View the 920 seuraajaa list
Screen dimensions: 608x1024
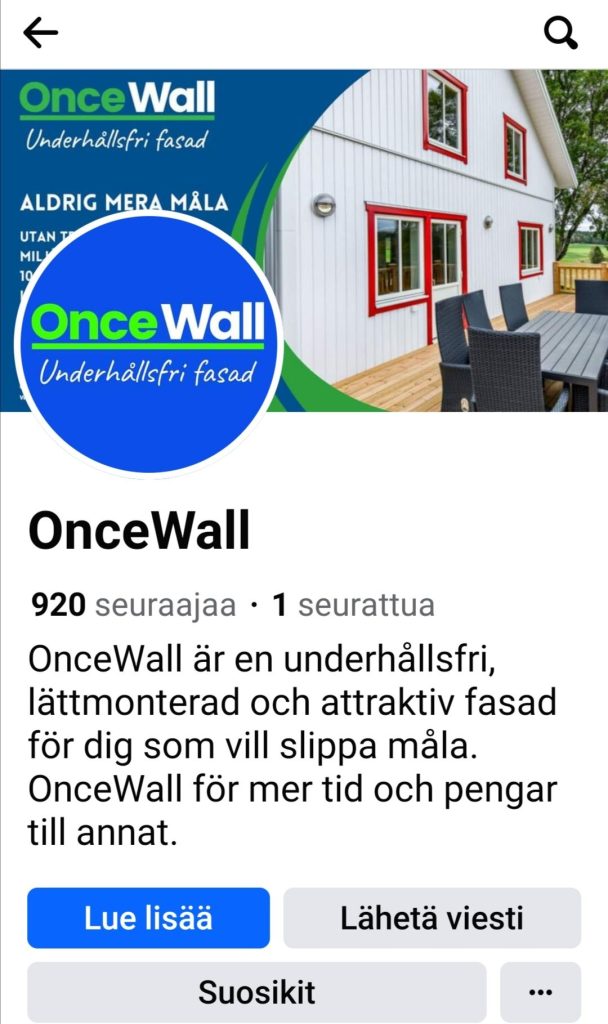pyautogui.click(x=134, y=605)
